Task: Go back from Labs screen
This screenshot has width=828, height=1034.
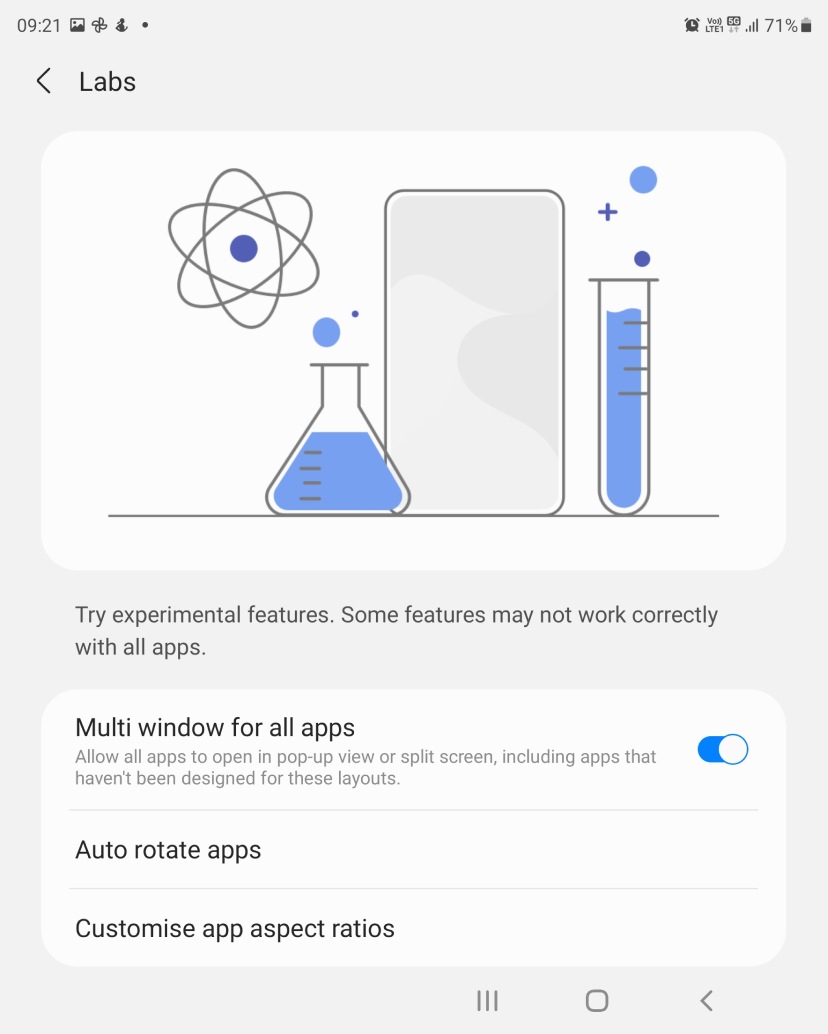Action: coord(44,82)
